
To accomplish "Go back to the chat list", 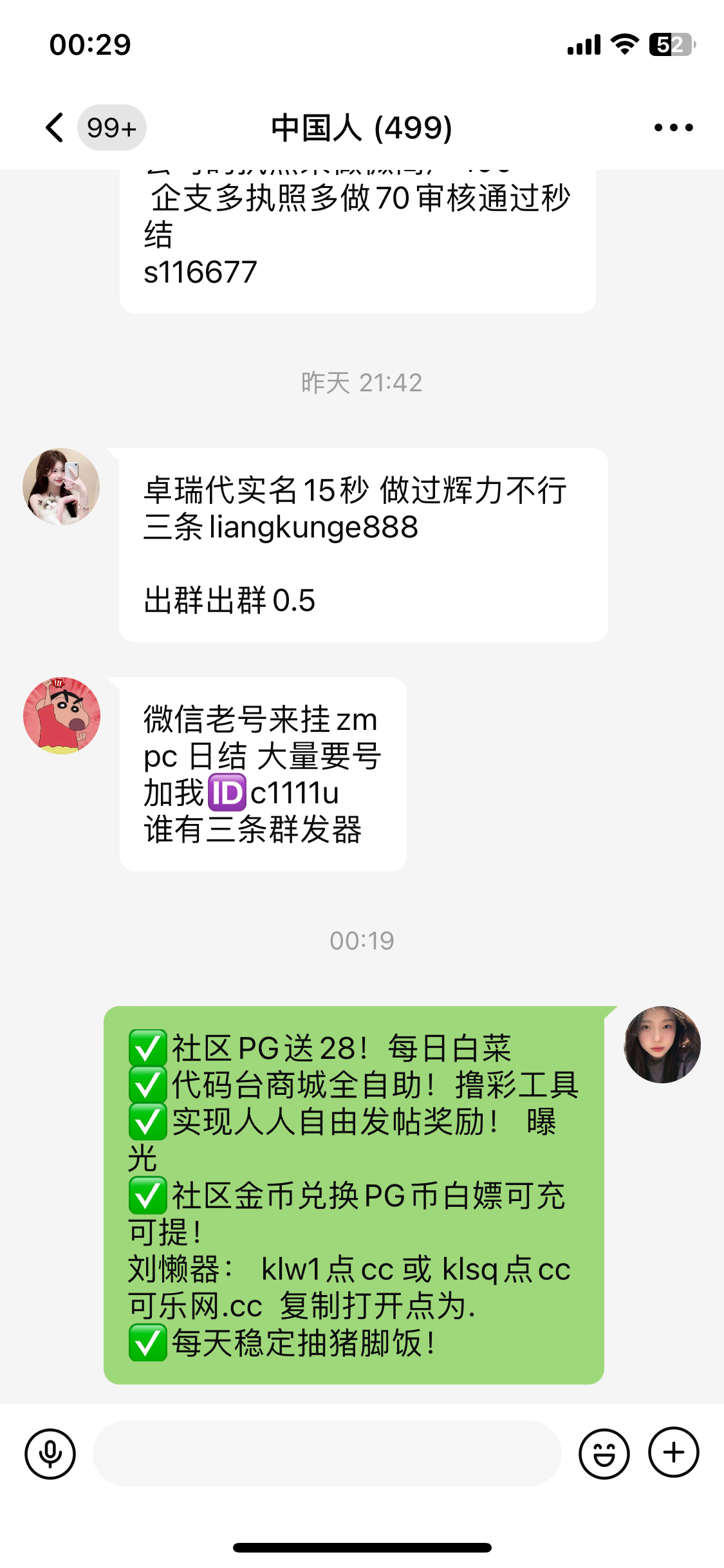I will pos(56,127).
